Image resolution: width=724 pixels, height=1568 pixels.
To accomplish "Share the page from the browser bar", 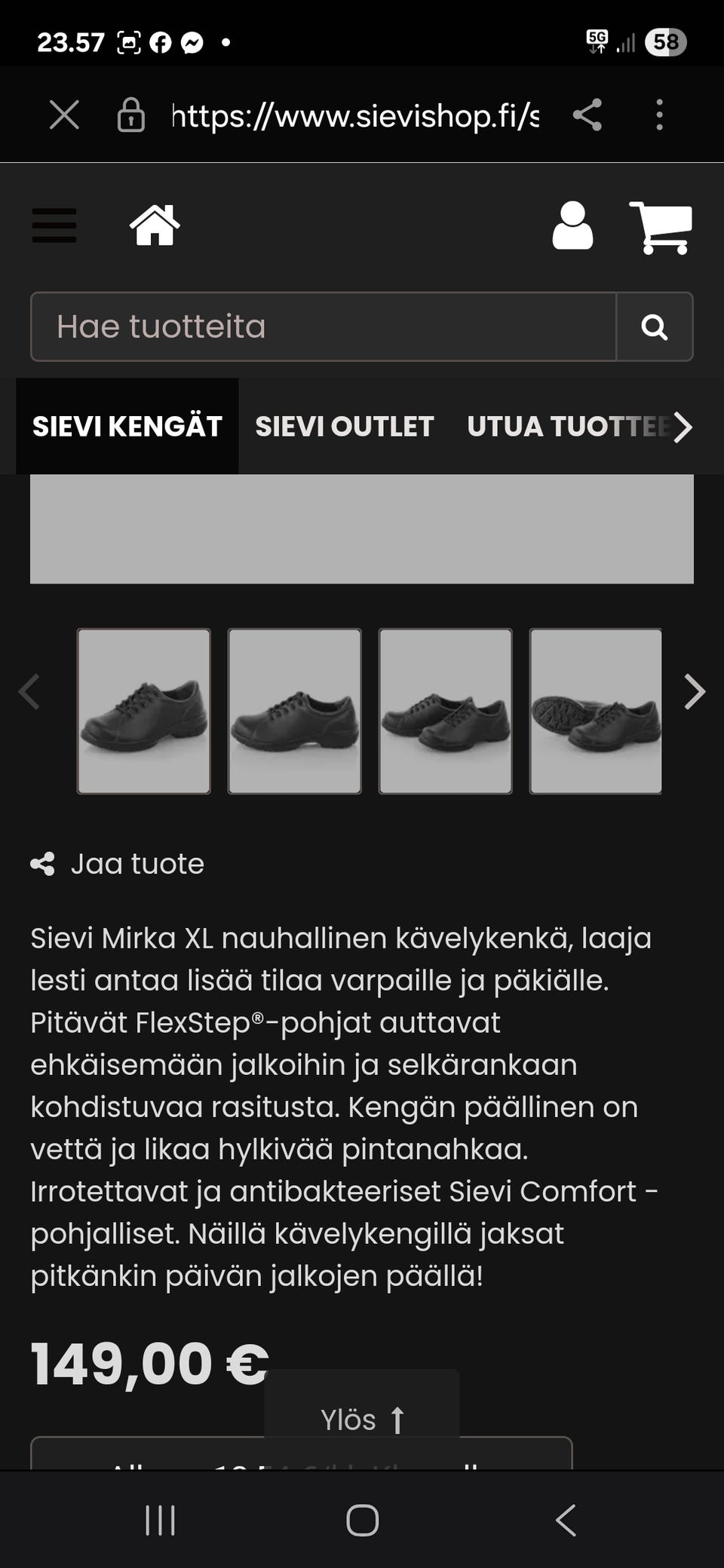I will point(587,115).
